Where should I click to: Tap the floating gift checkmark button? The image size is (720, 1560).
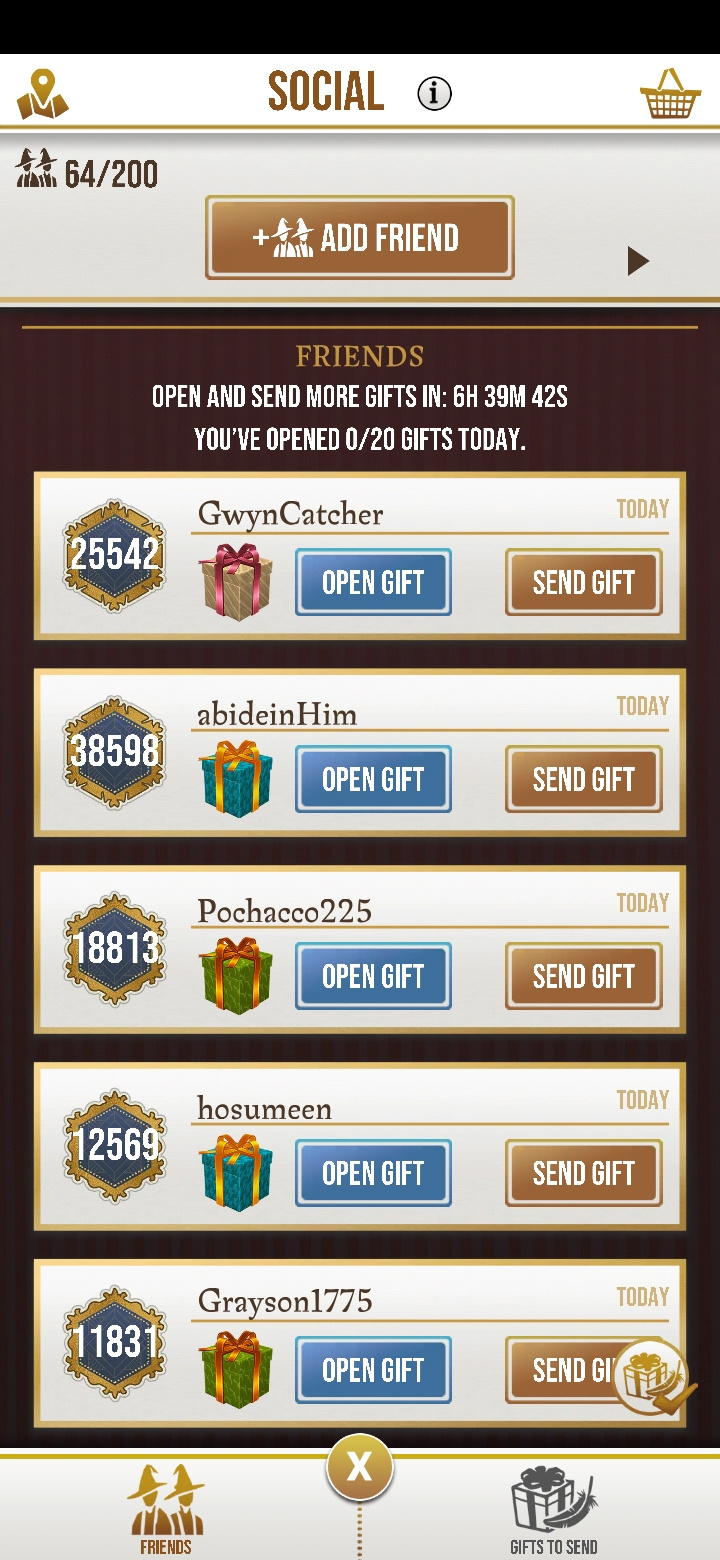click(653, 1379)
